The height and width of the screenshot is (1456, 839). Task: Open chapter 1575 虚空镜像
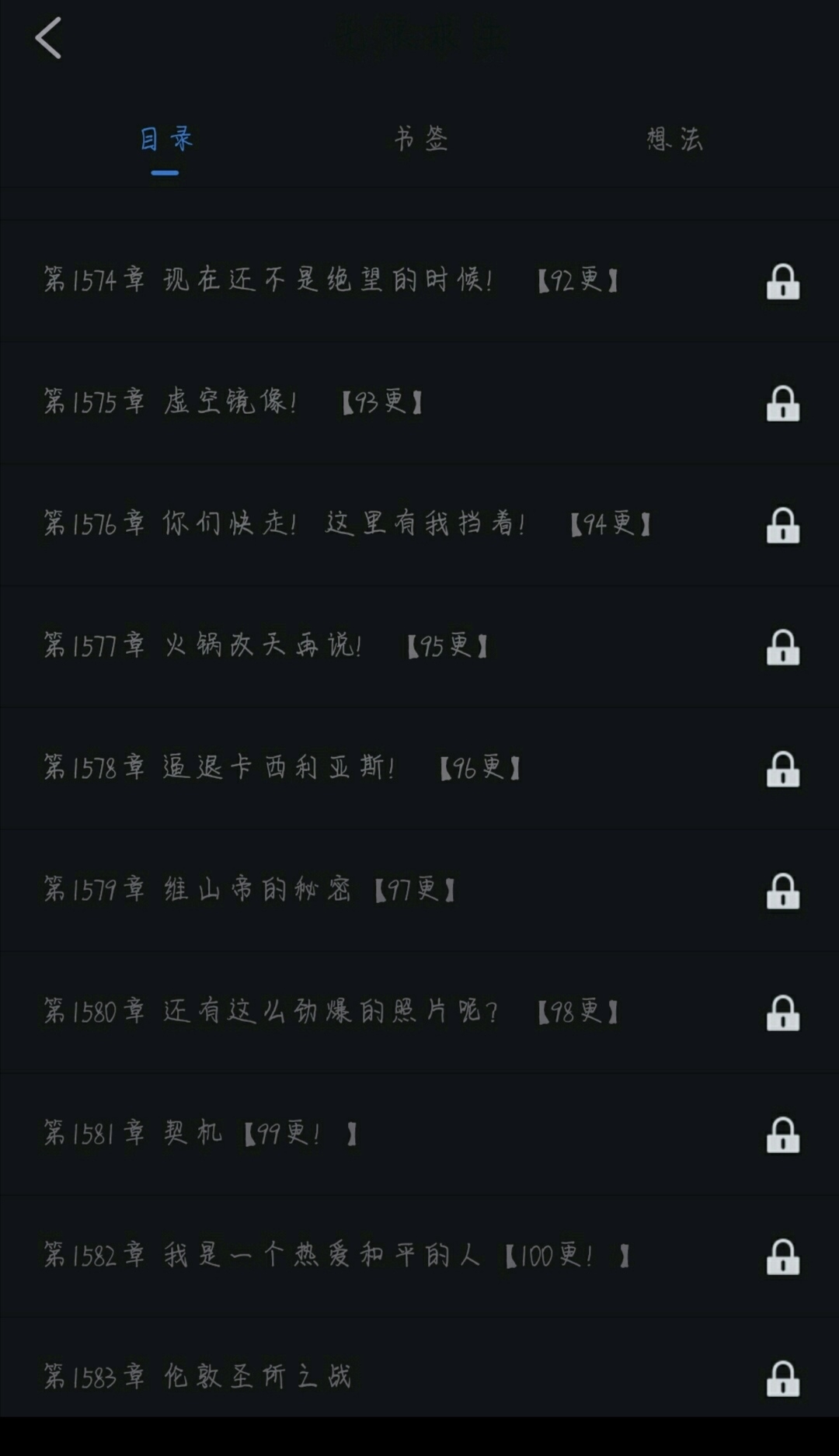419,402
